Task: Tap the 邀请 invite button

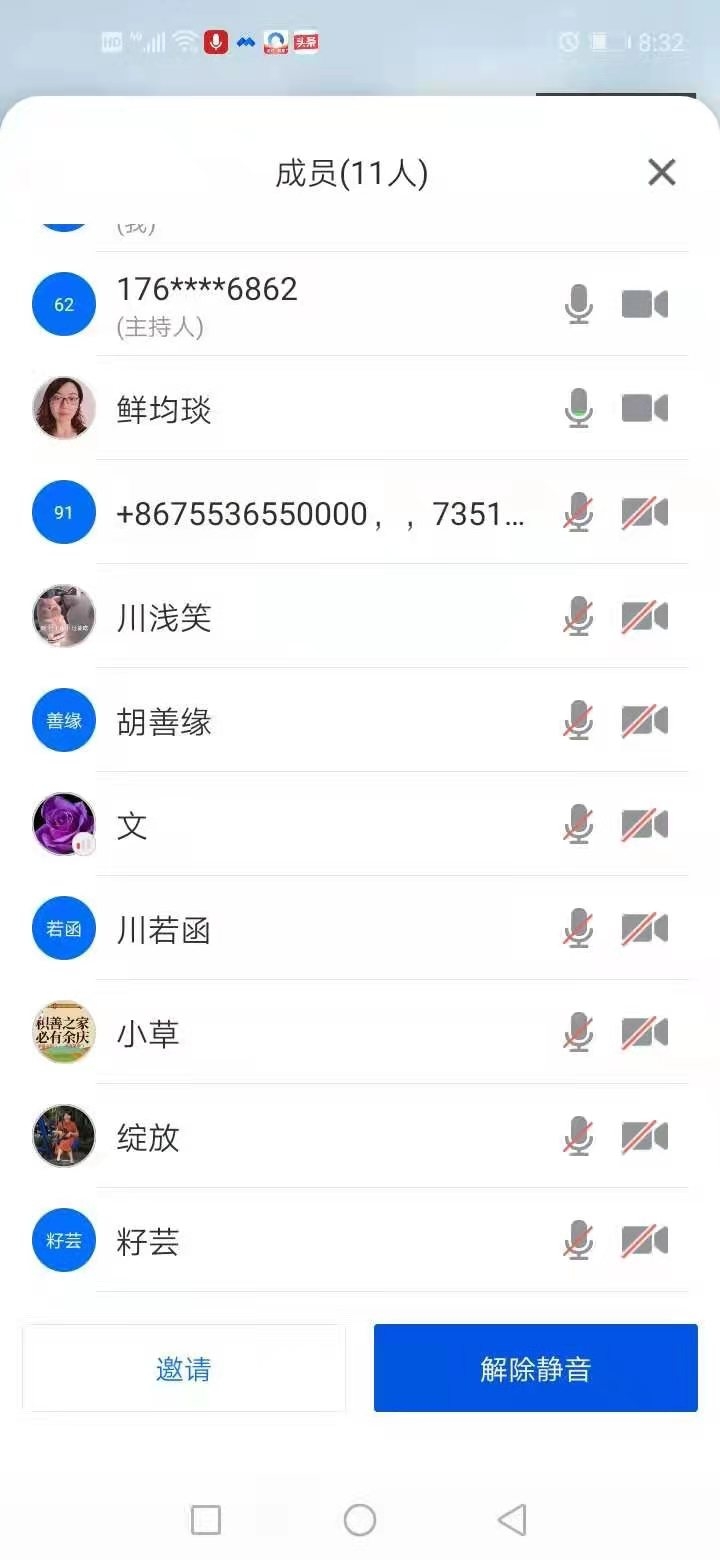Action: pyautogui.click(x=184, y=1368)
